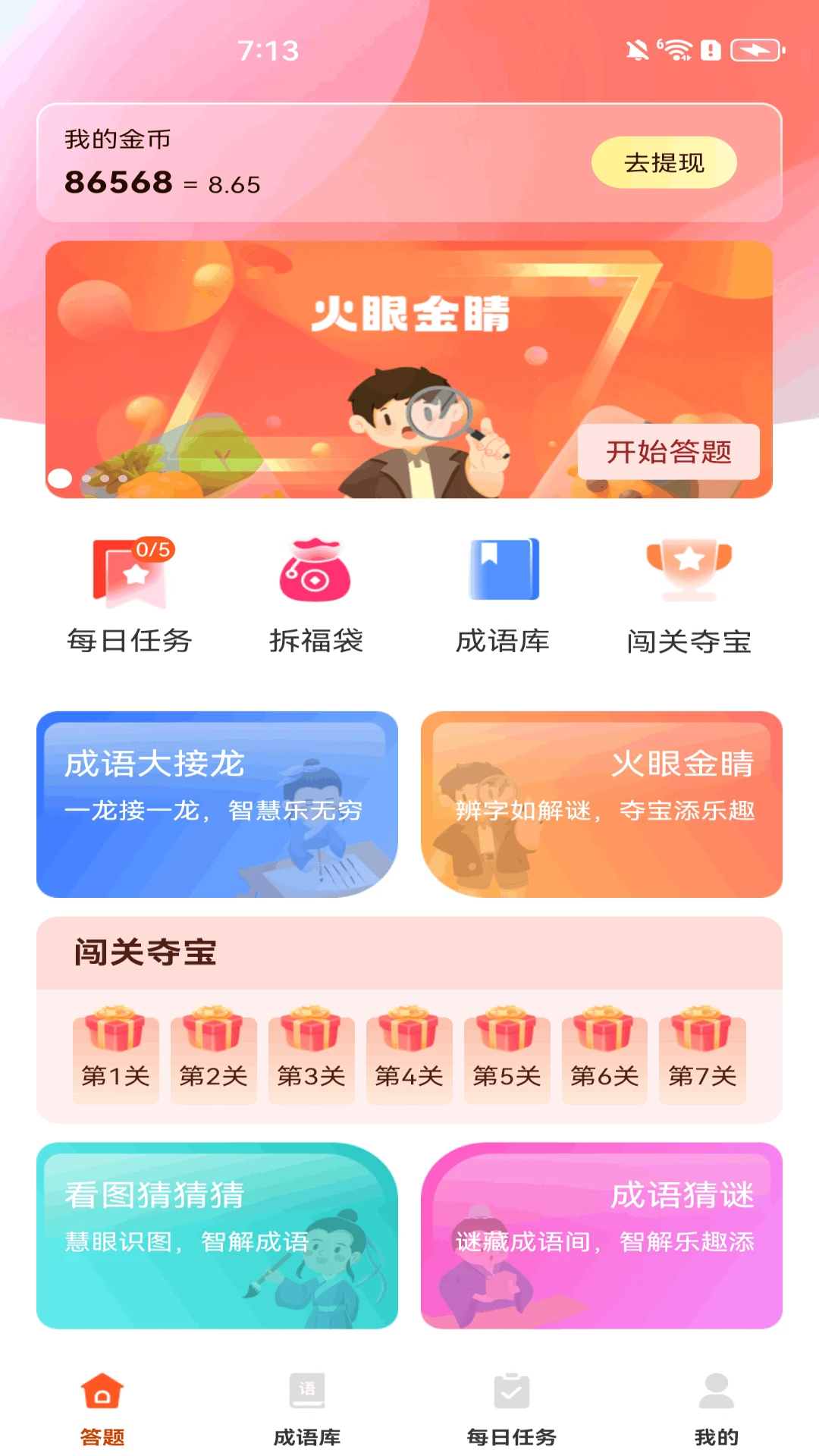Tap the coin balance 86568

tap(118, 180)
